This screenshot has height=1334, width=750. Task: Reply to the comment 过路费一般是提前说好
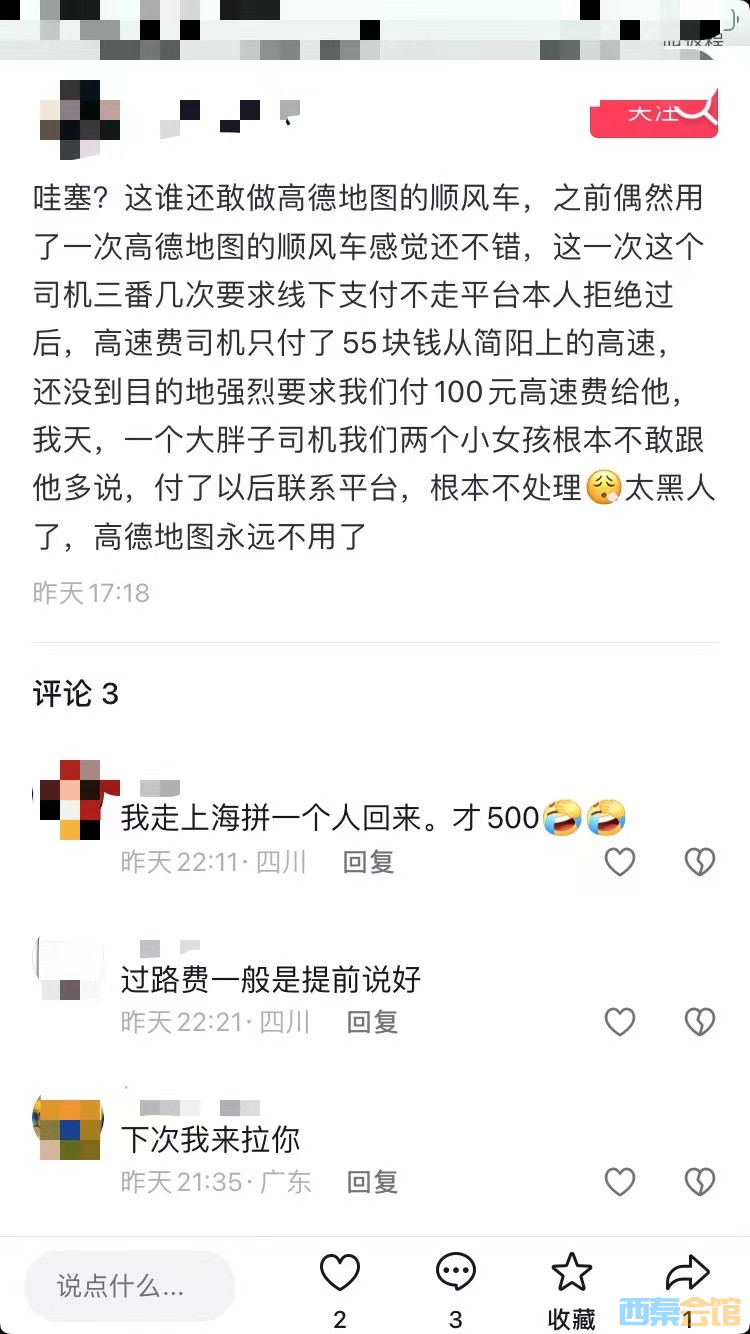click(x=372, y=1021)
